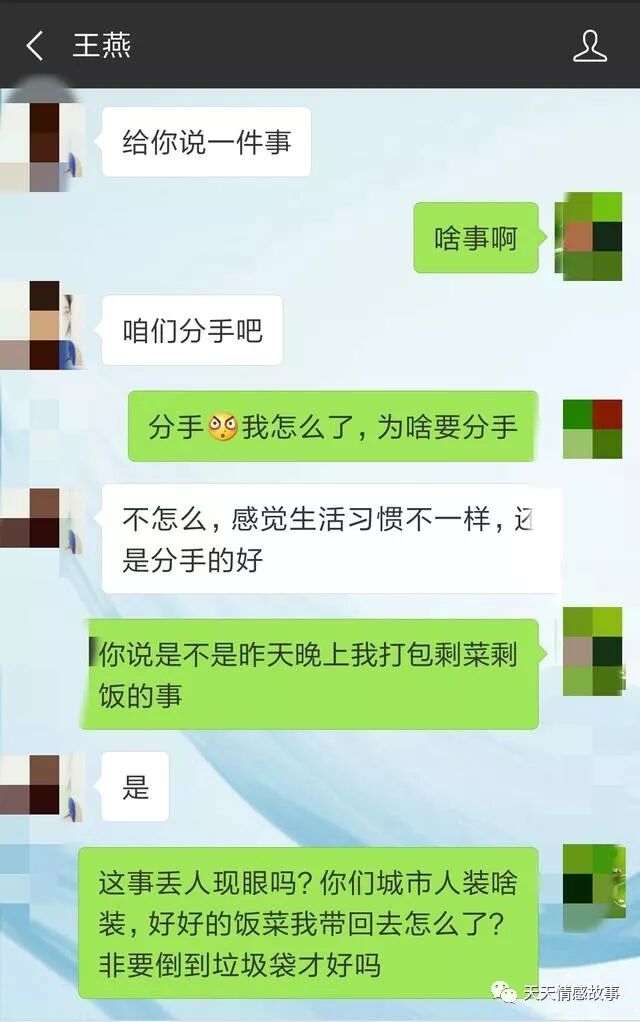The image size is (640, 1022).
Task: Open chat info via the profile icon
Action: 590,46
